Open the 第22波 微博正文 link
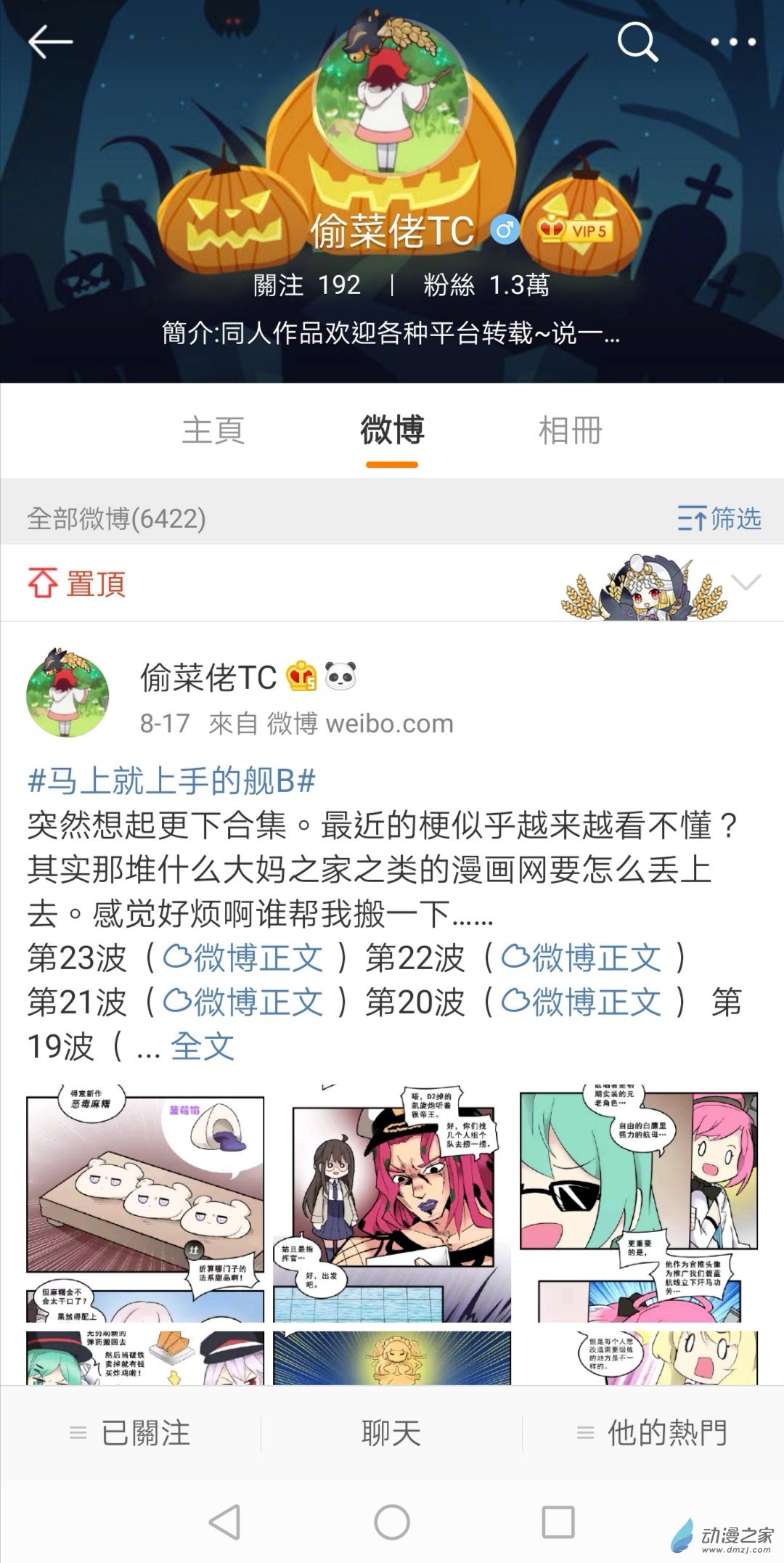Viewport: 784px width, 1563px height. pyautogui.click(x=582, y=958)
